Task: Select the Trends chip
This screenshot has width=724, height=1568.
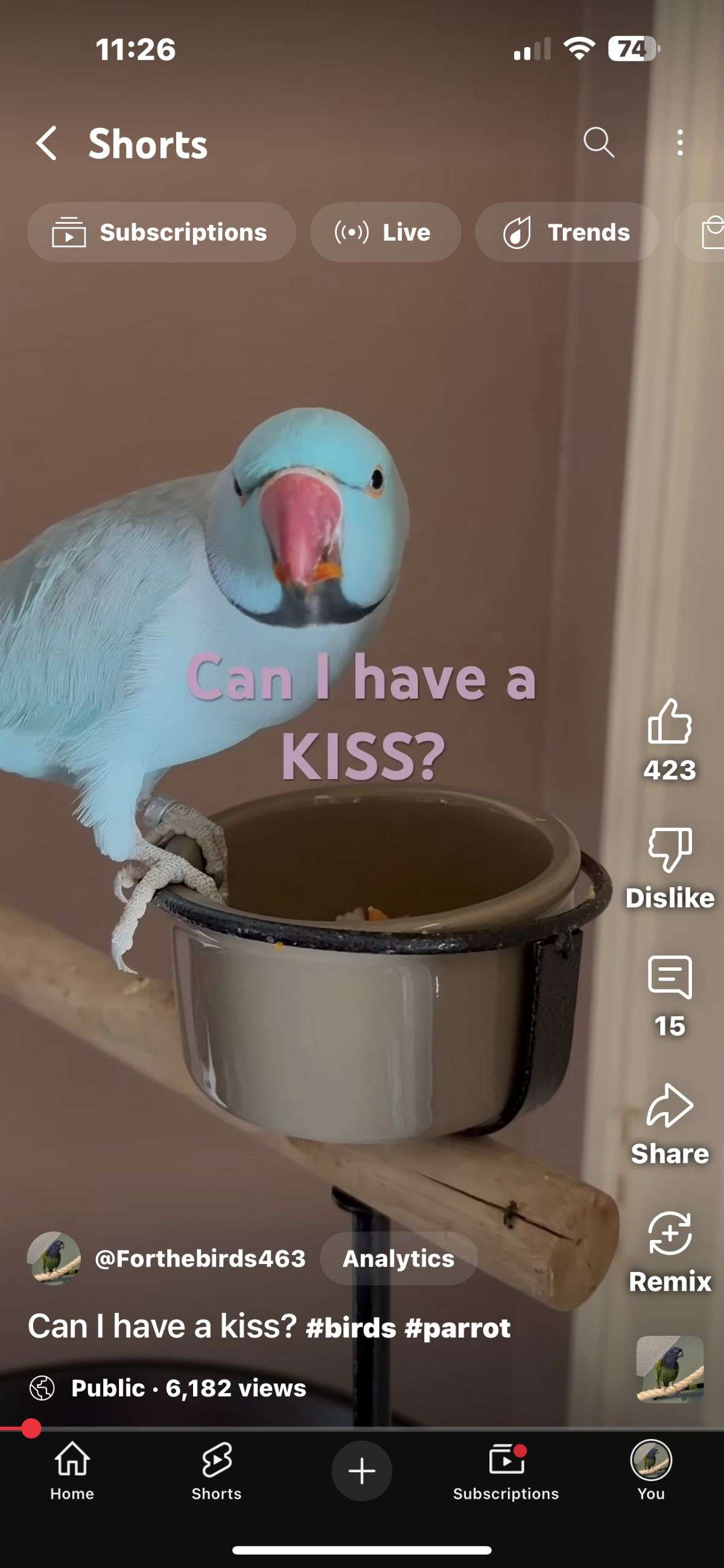Action: pyautogui.click(x=567, y=232)
